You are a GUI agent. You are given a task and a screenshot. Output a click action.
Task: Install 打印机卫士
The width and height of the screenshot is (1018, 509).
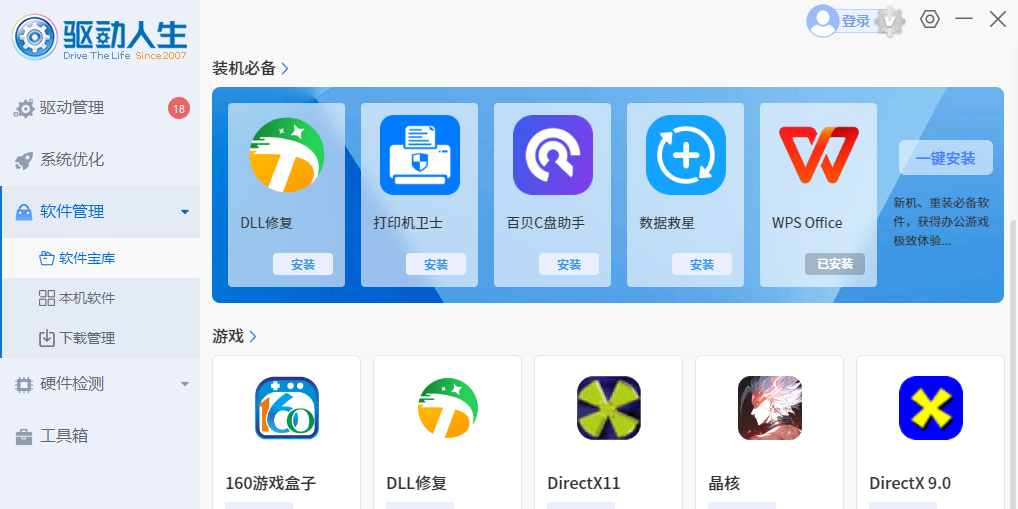coord(436,265)
